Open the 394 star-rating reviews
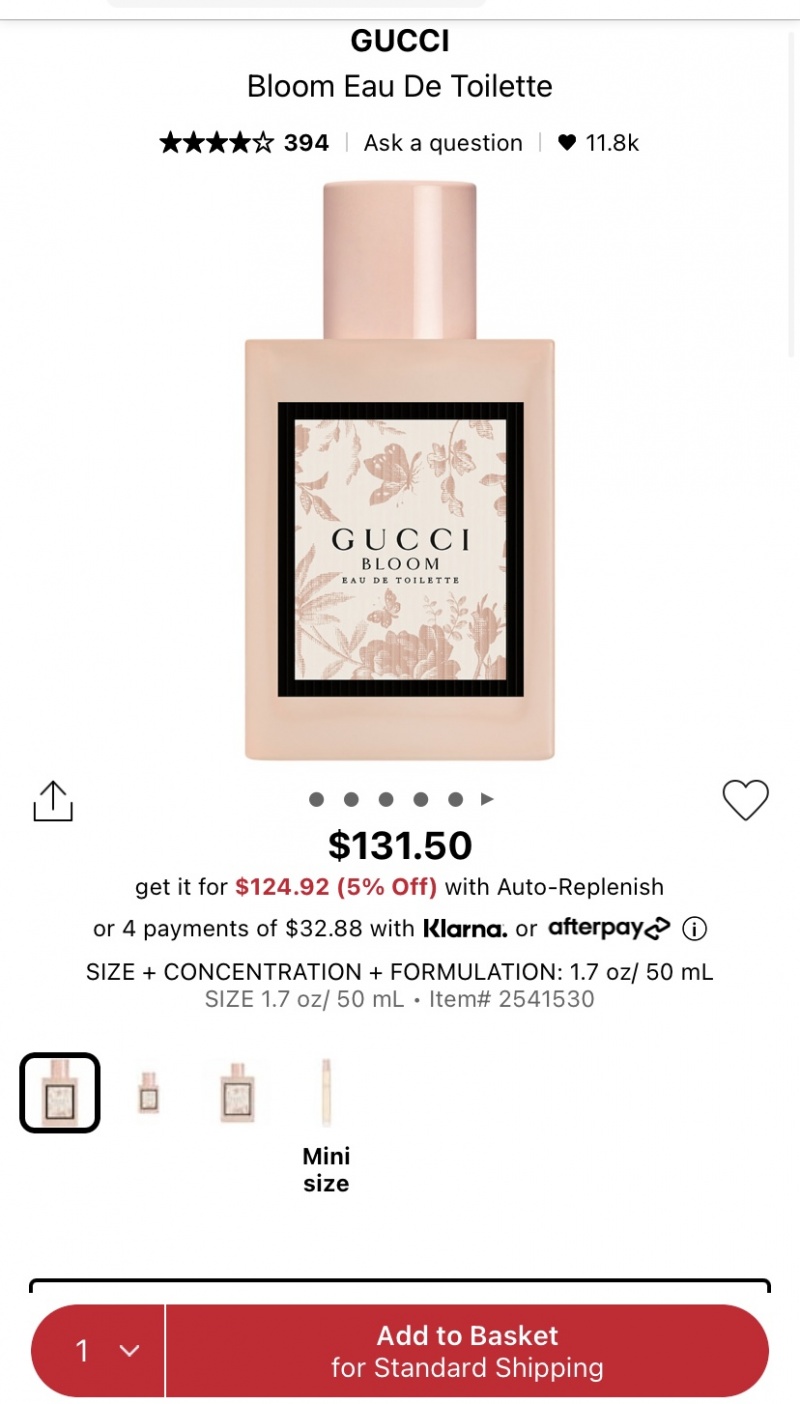This screenshot has width=800, height=1404. (x=244, y=143)
